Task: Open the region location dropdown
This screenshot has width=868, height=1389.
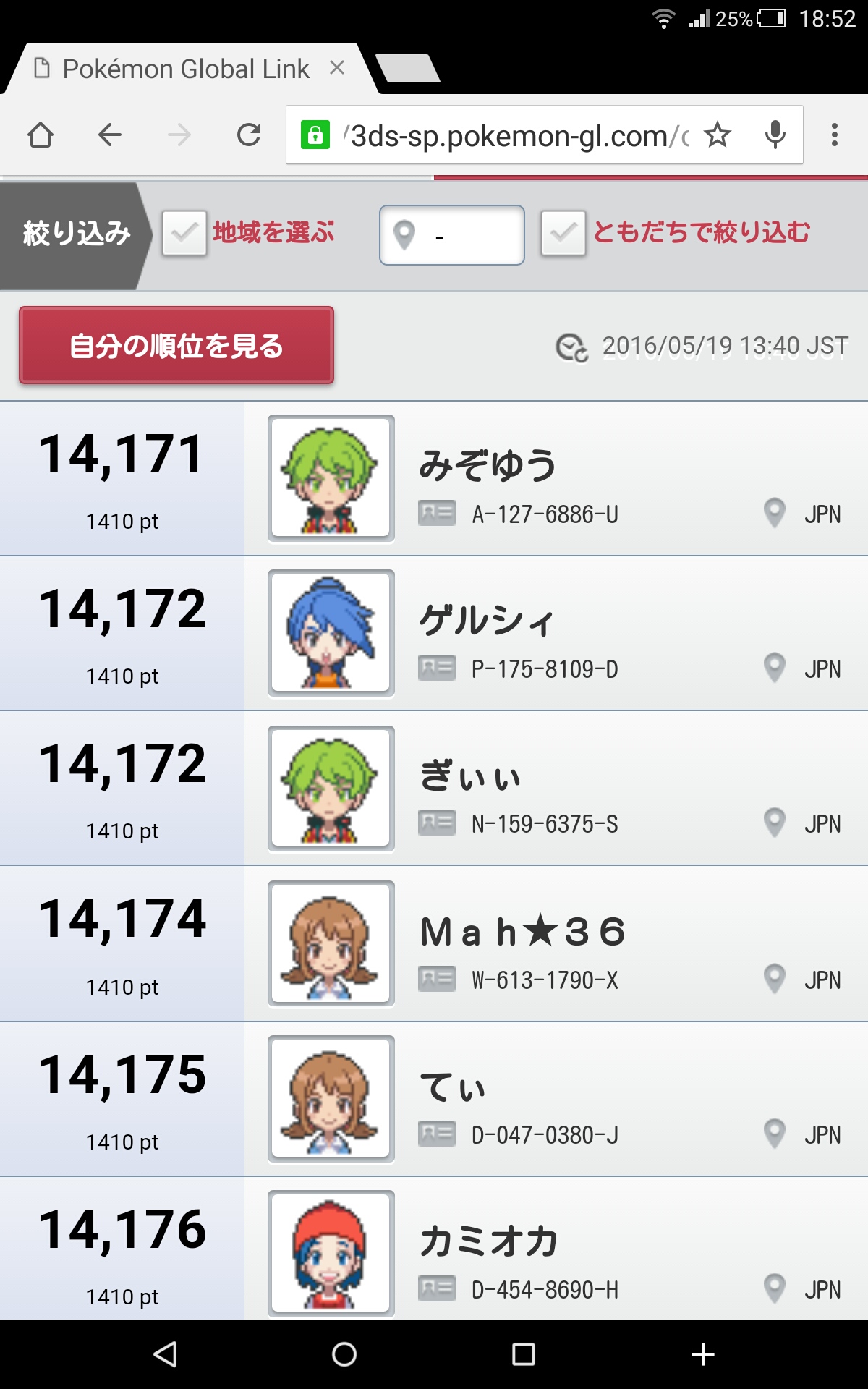Action: point(451,236)
